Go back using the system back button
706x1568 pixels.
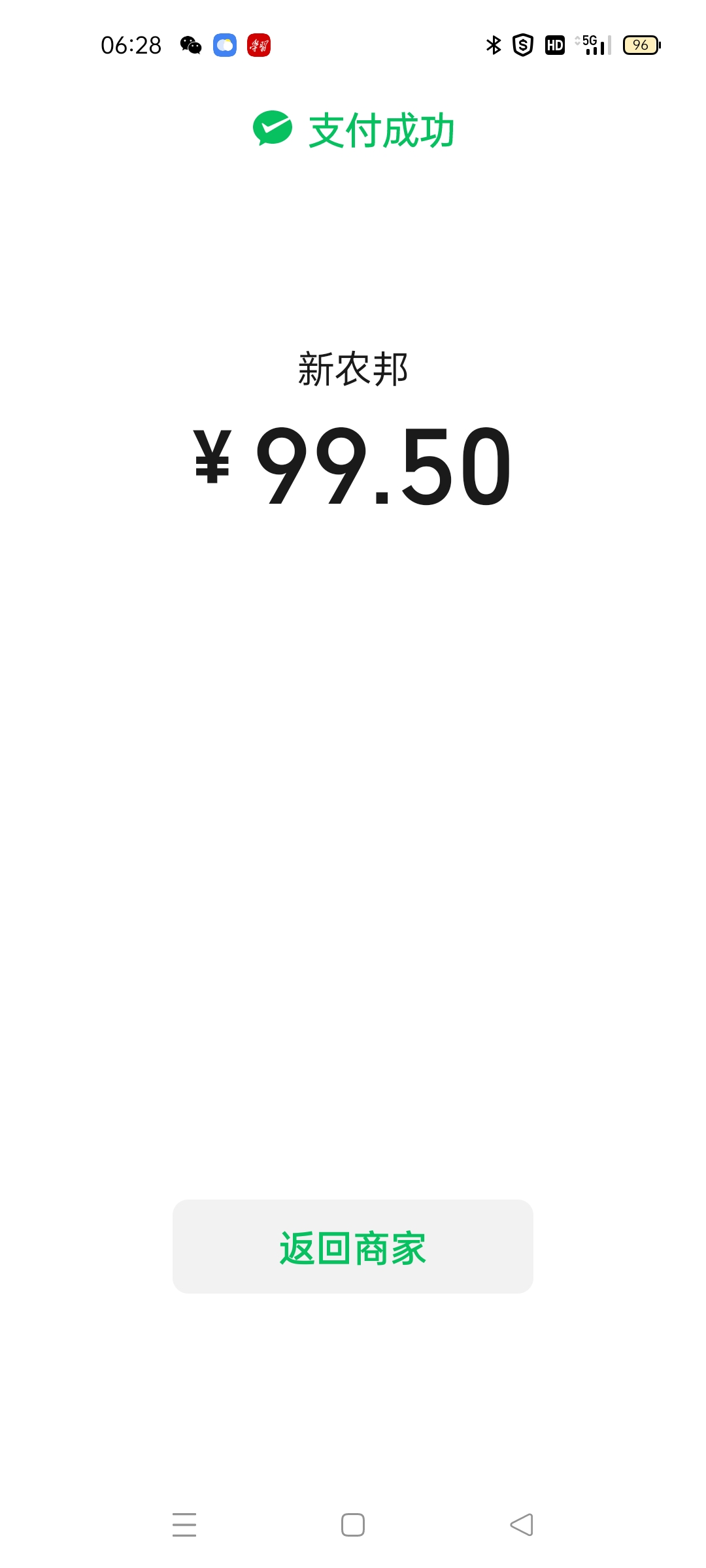(522, 1525)
